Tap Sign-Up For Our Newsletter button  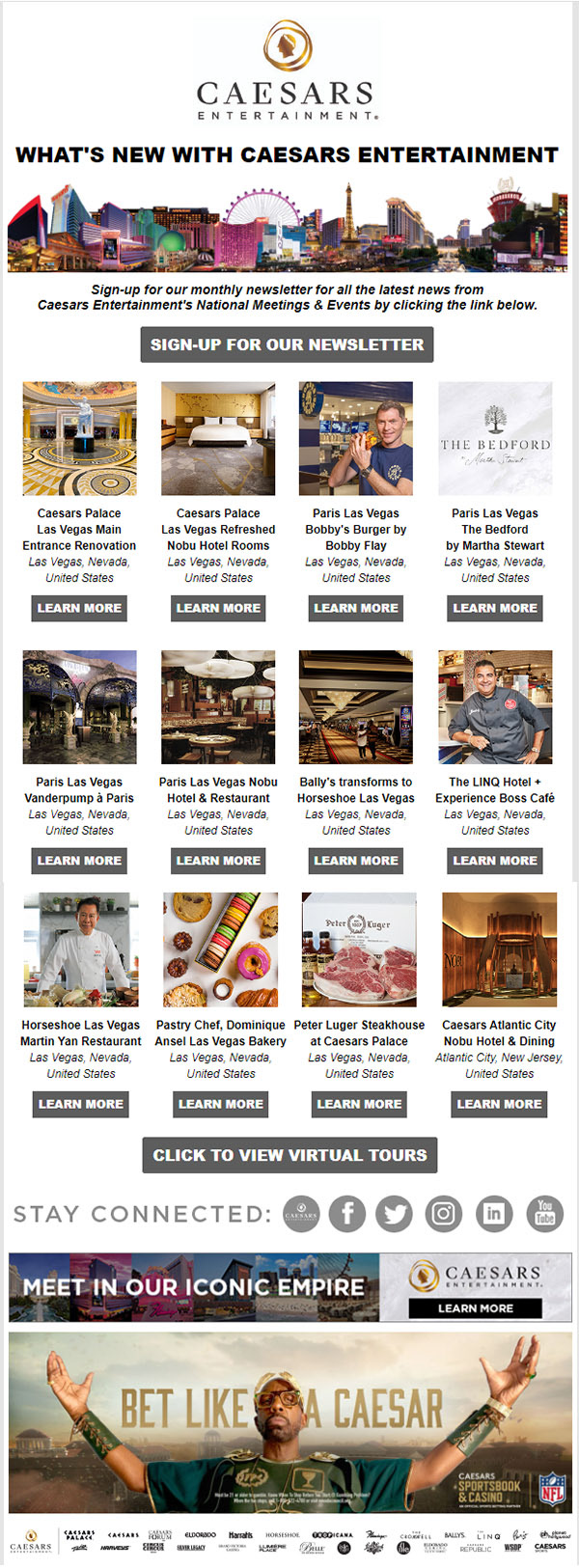click(287, 344)
